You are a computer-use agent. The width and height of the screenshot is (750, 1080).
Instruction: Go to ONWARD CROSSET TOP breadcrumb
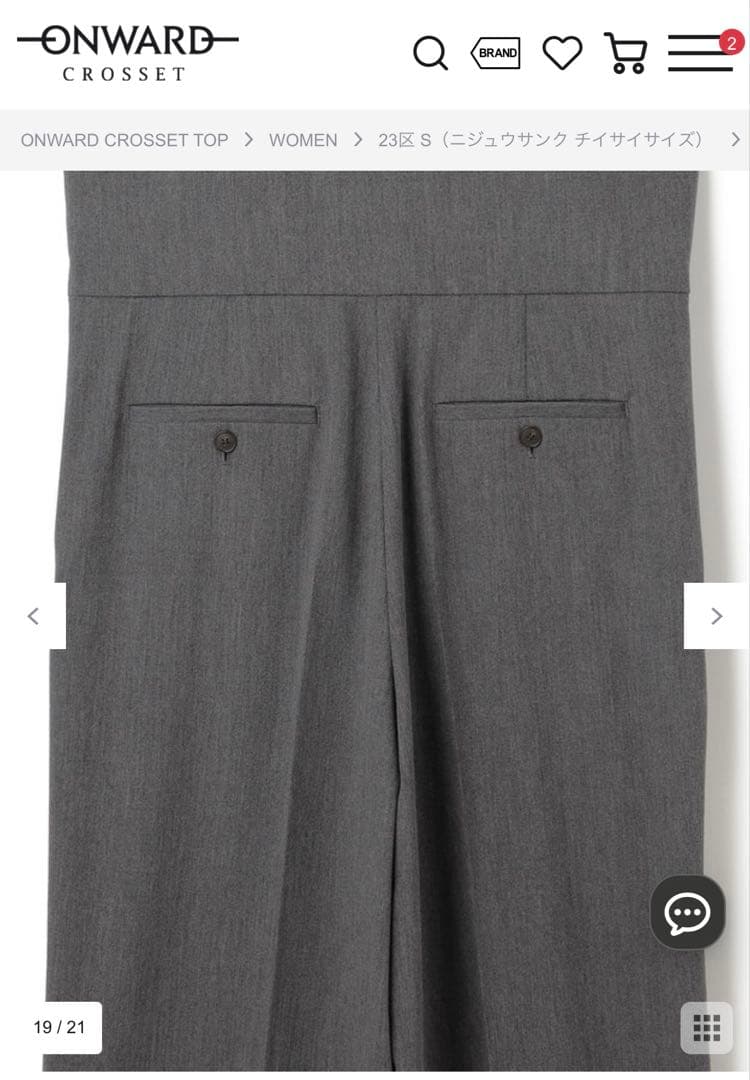point(124,140)
